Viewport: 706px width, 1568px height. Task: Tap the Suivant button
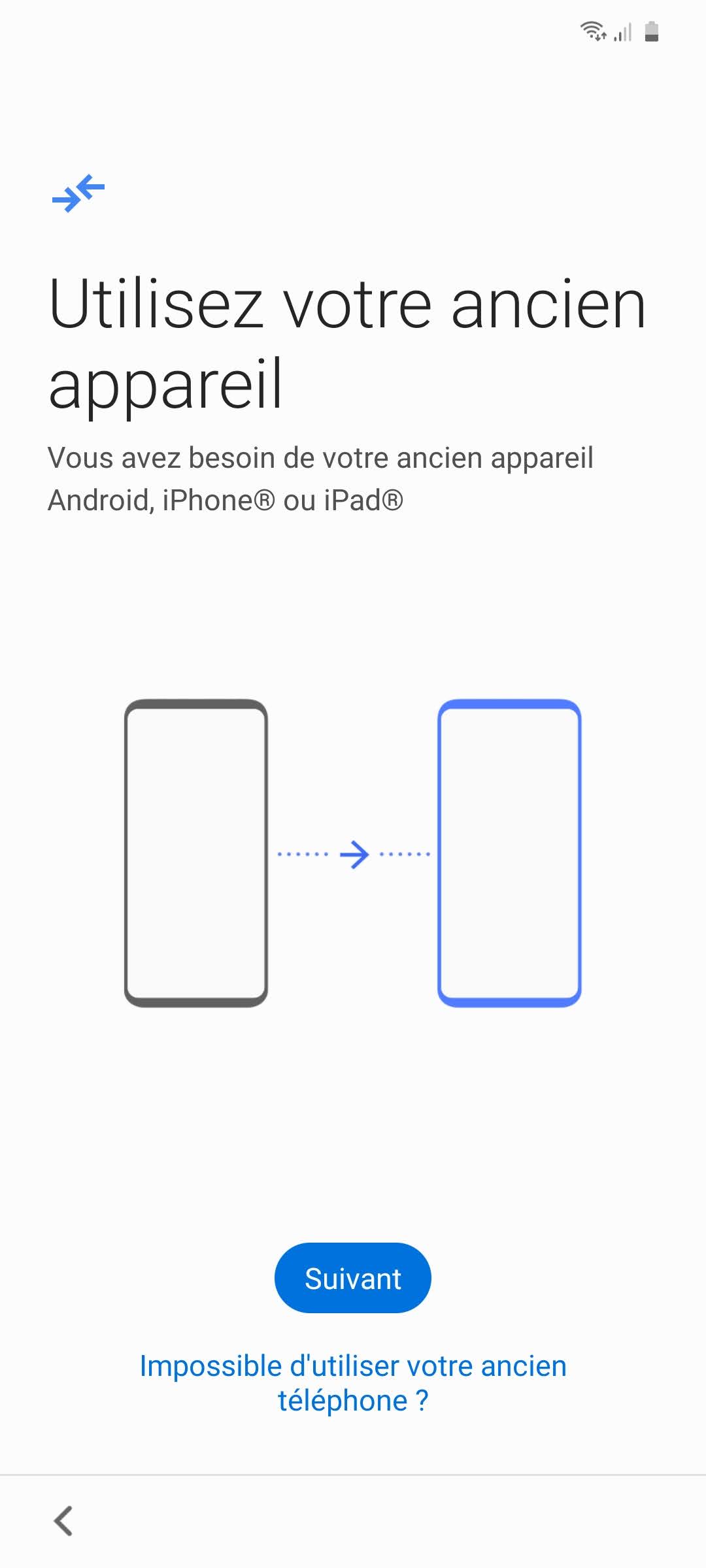click(352, 1278)
